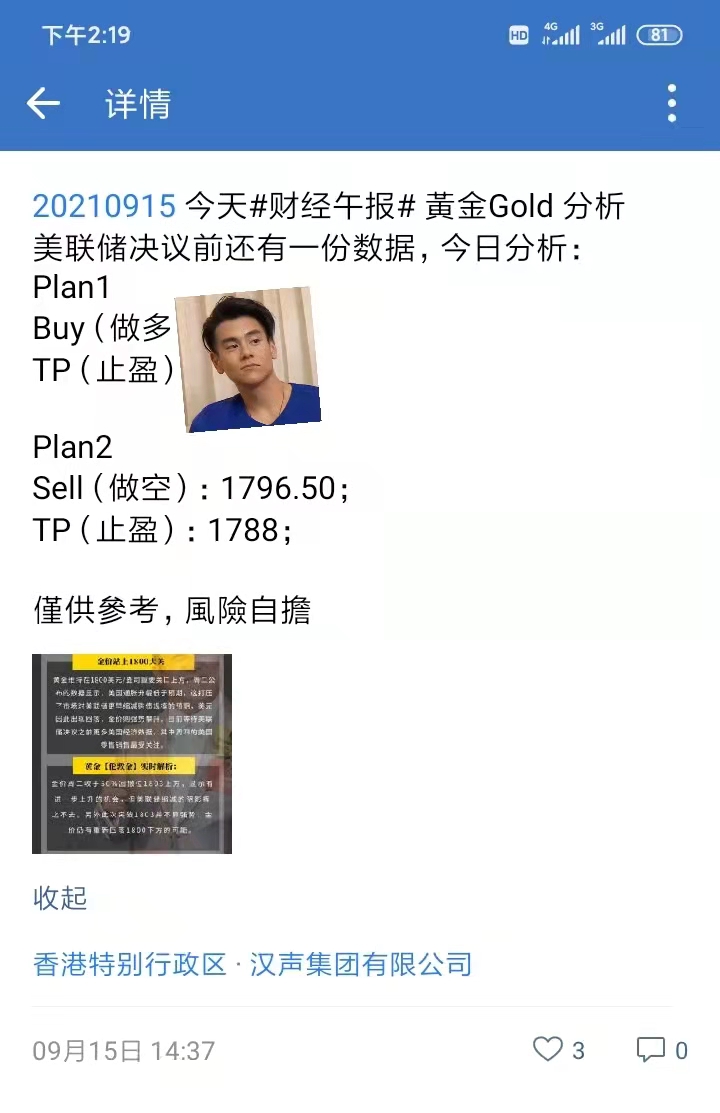
Task: Collapse the post with 收起
Action: [60, 898]
